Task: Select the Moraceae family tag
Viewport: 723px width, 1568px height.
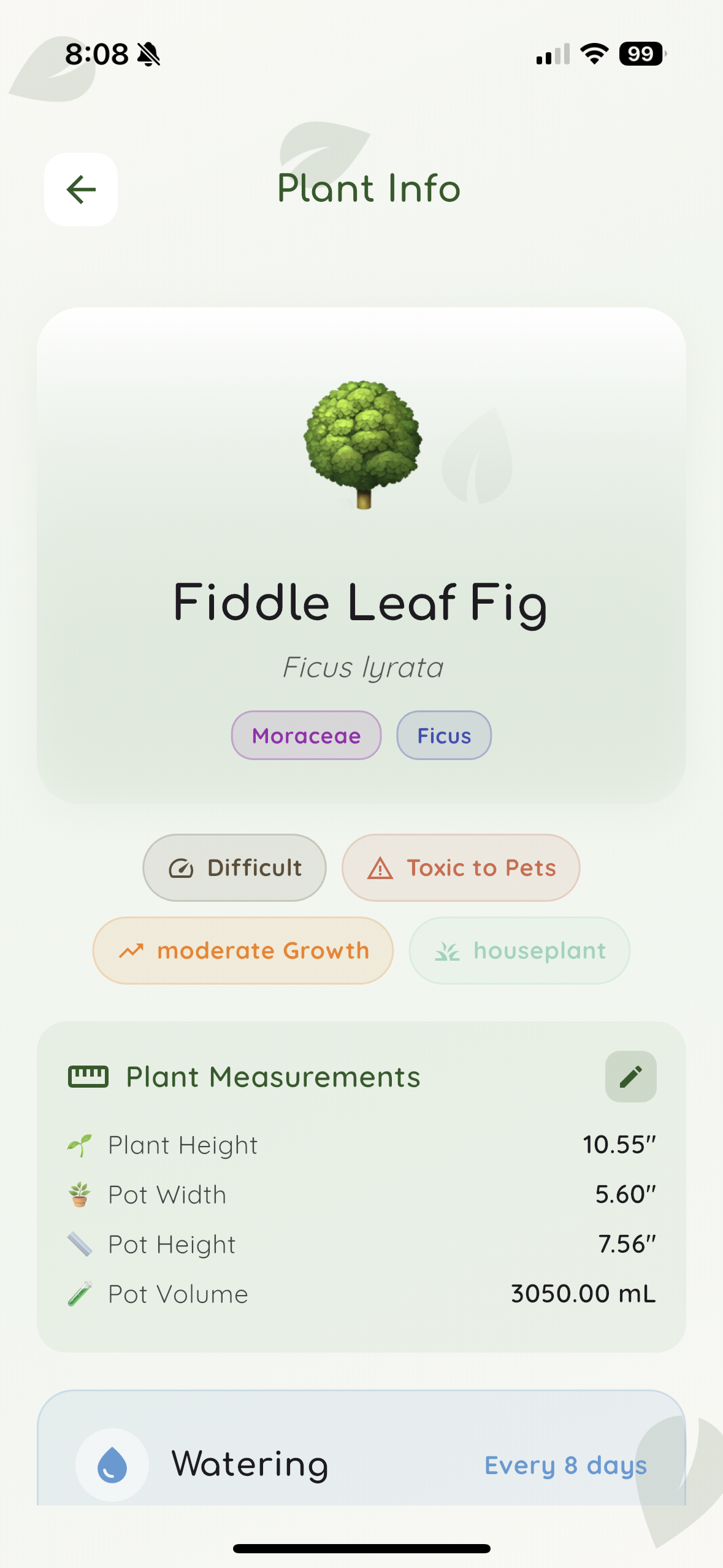Action: click(x=305, y=735)
